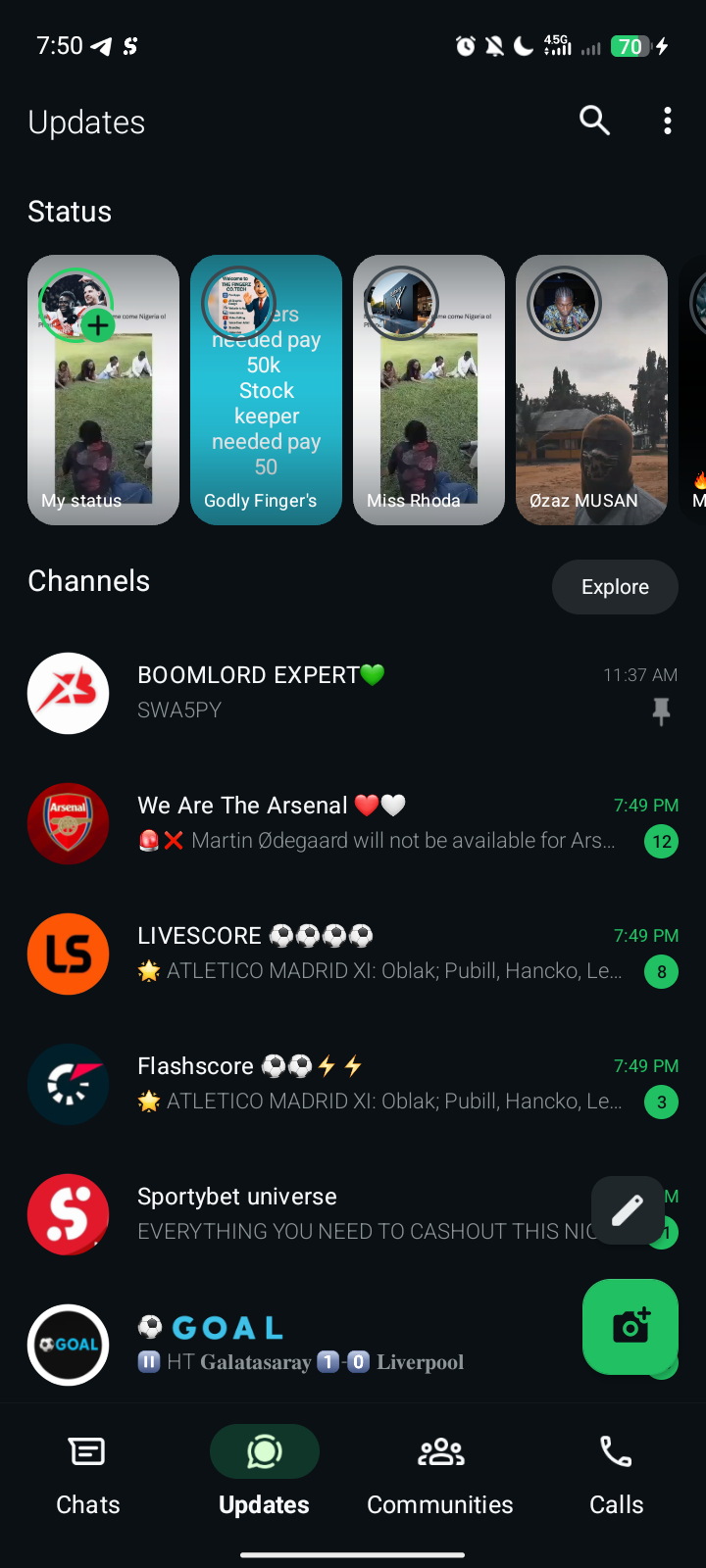Open the three-dot overflow menu

[x=668, y=121]
